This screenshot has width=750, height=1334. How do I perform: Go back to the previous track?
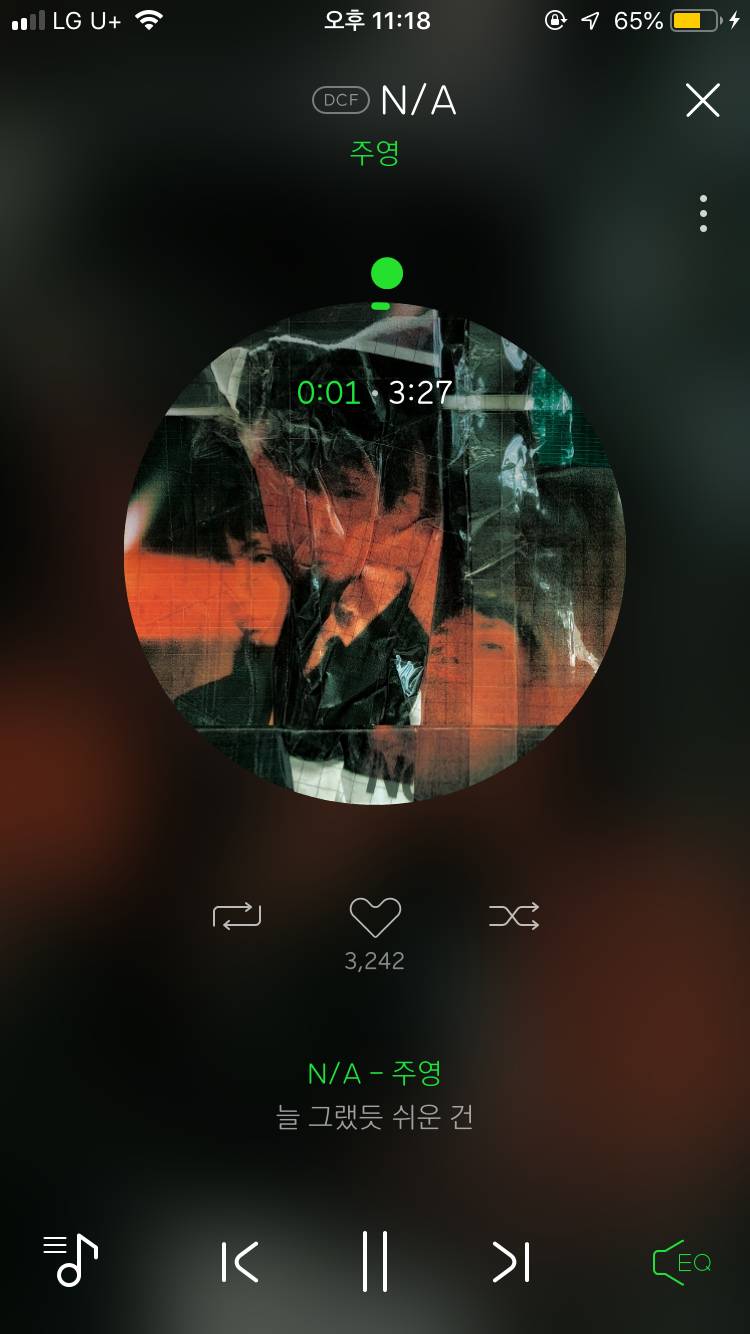[x=240, y=1263]
